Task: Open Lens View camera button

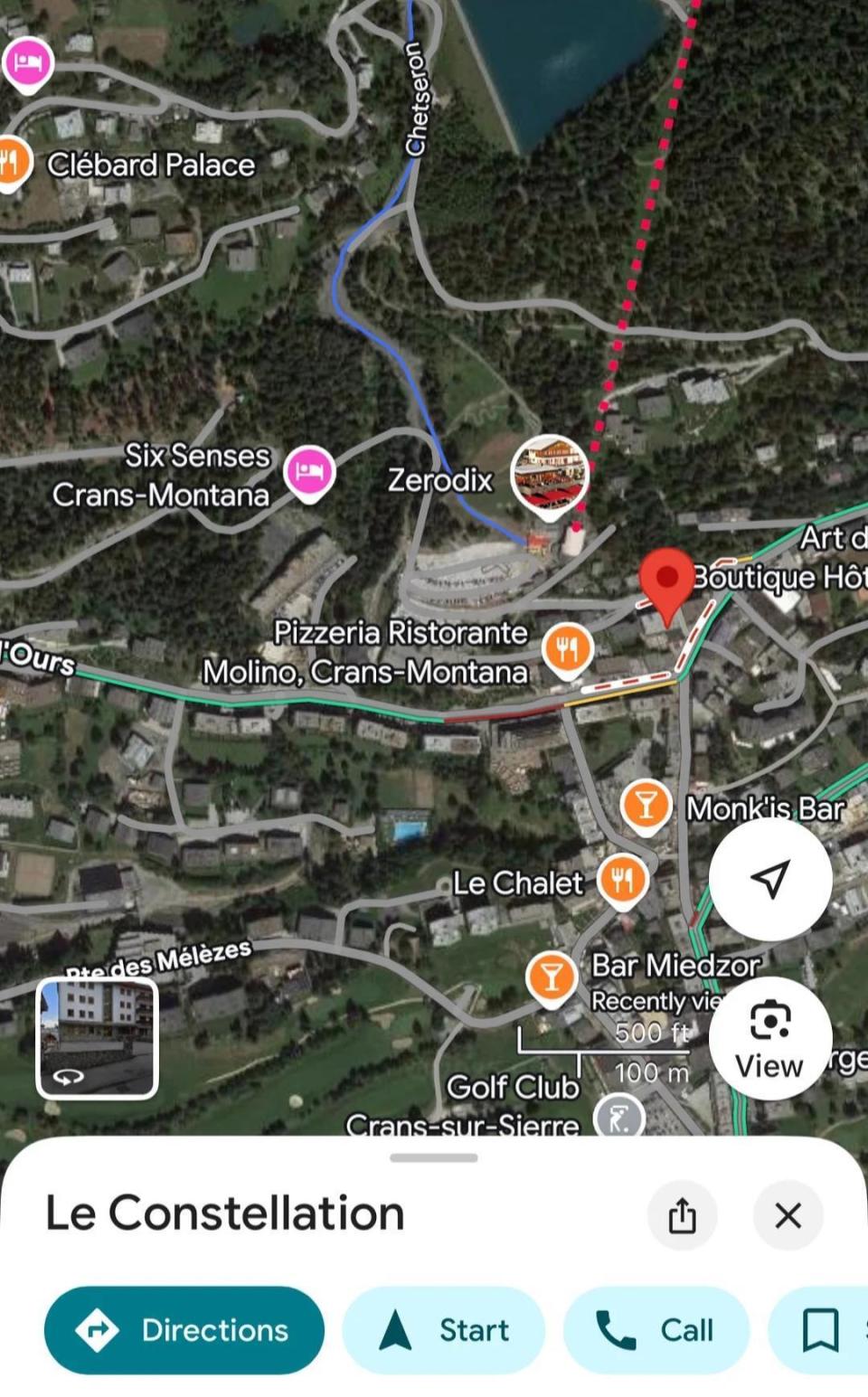Action: coord(769,1038)
